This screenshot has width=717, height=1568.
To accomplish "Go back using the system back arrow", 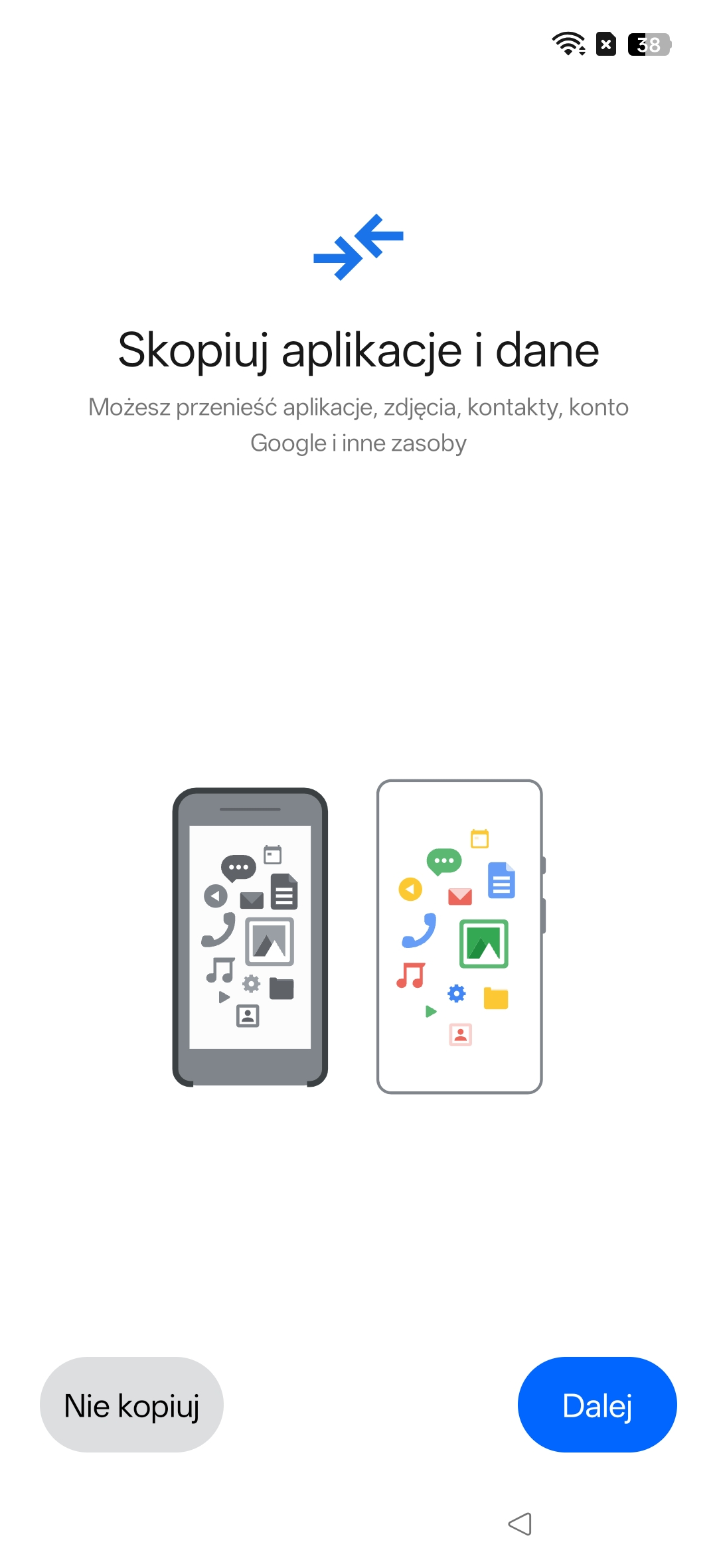I will click(x=520, y=1524).
